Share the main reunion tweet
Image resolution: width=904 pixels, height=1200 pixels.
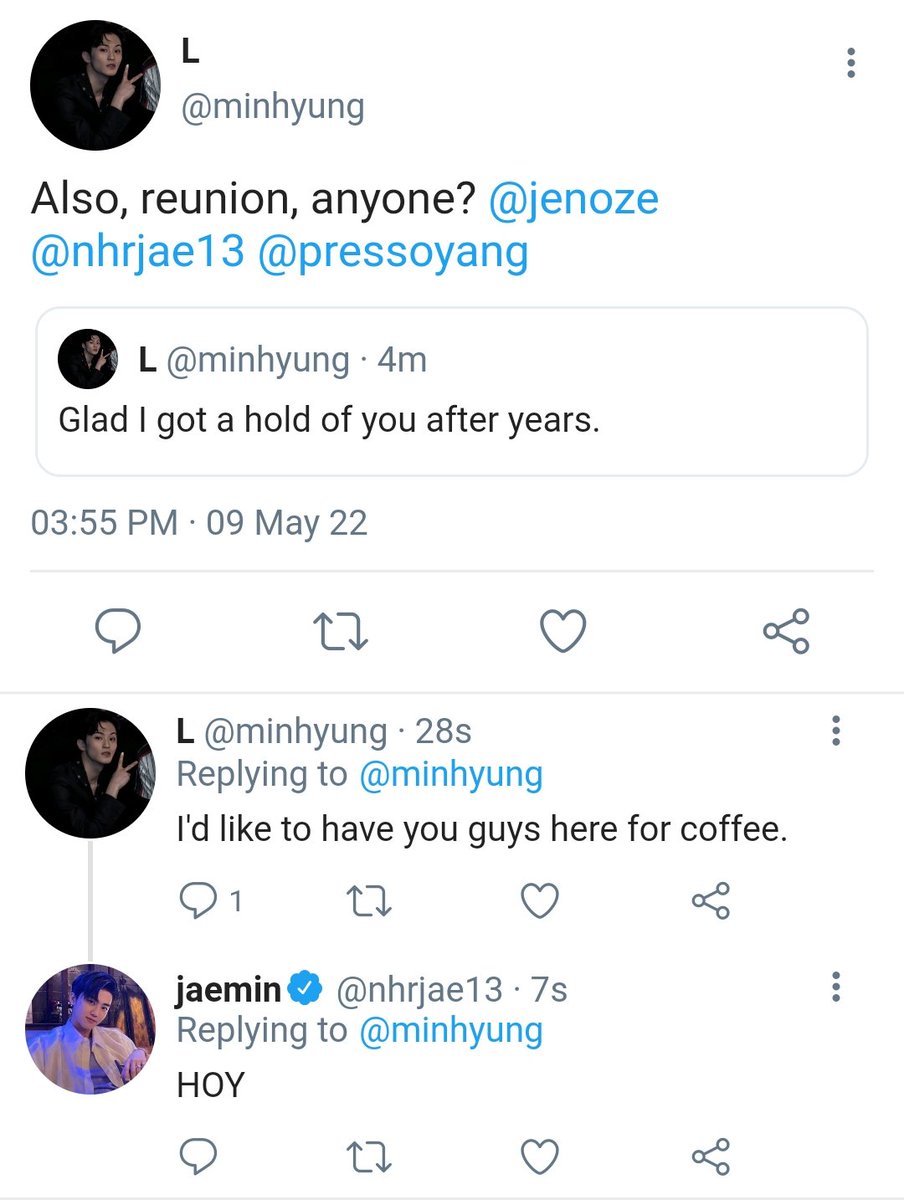click(x=786, y=631)
